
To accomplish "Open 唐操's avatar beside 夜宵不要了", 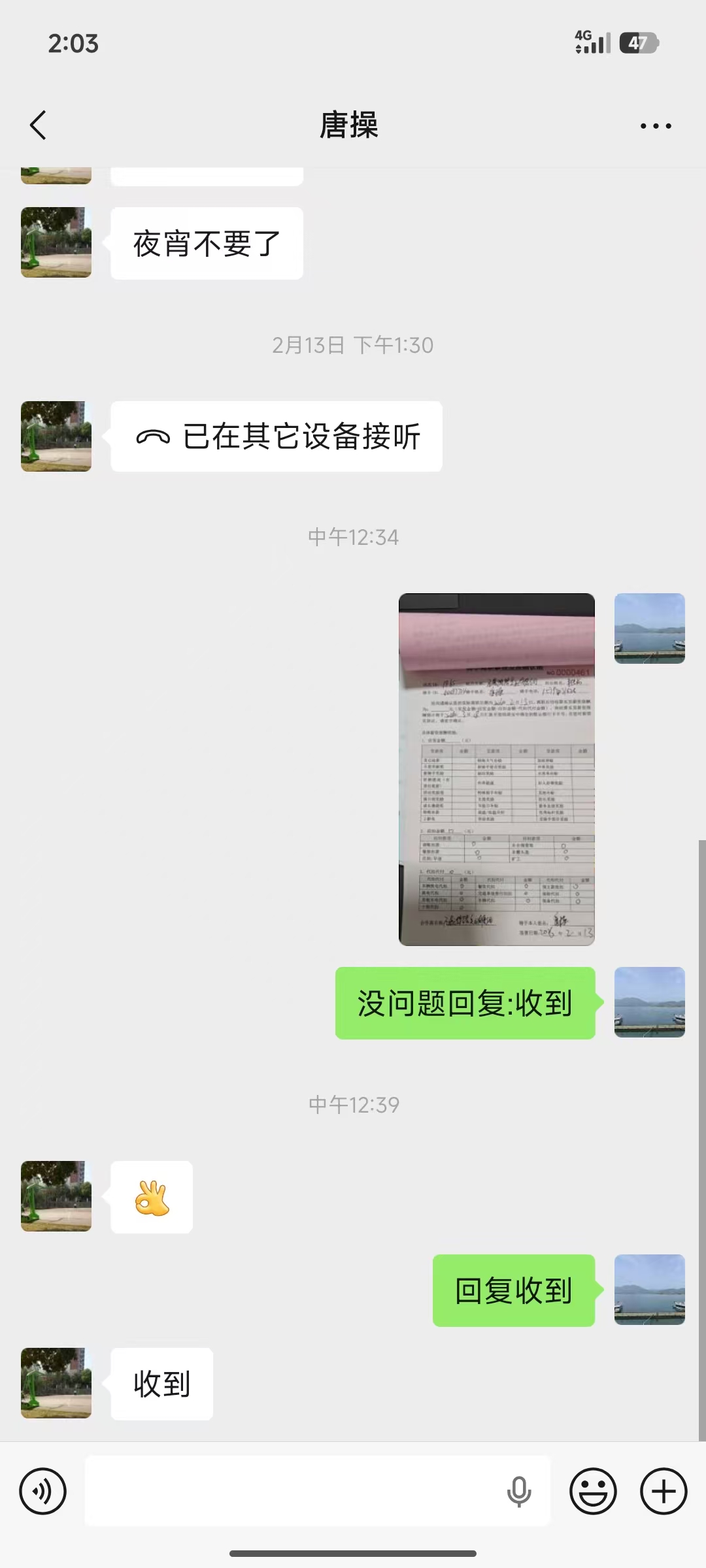I will click(56, 242).
